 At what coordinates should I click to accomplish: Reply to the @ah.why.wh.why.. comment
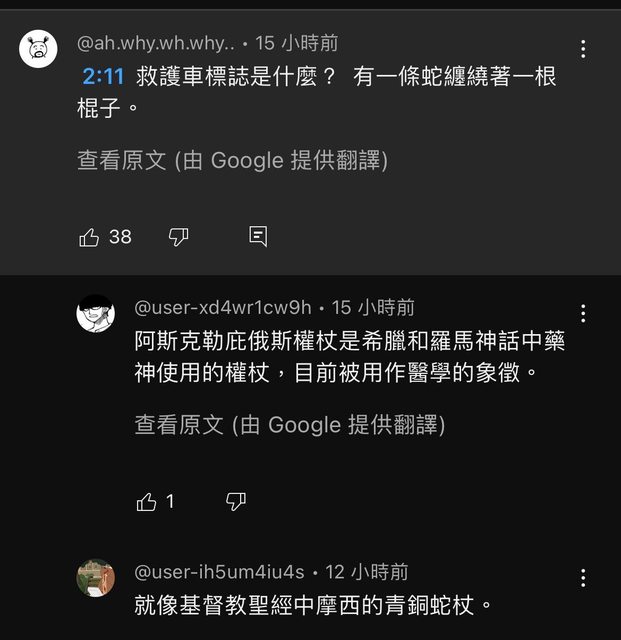257,237
